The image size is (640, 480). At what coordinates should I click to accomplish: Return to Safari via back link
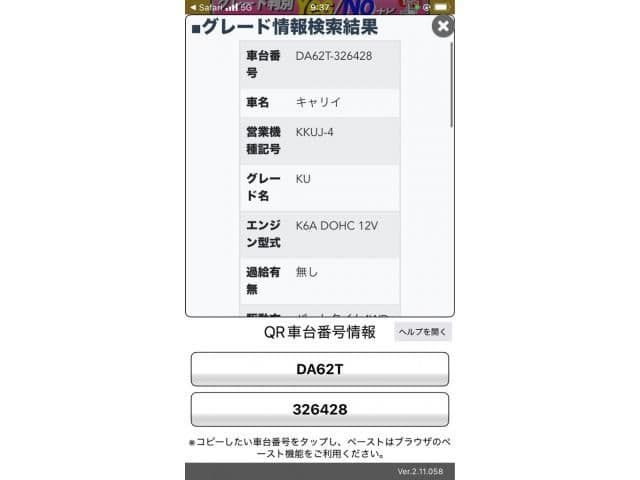tap(207, 6)
